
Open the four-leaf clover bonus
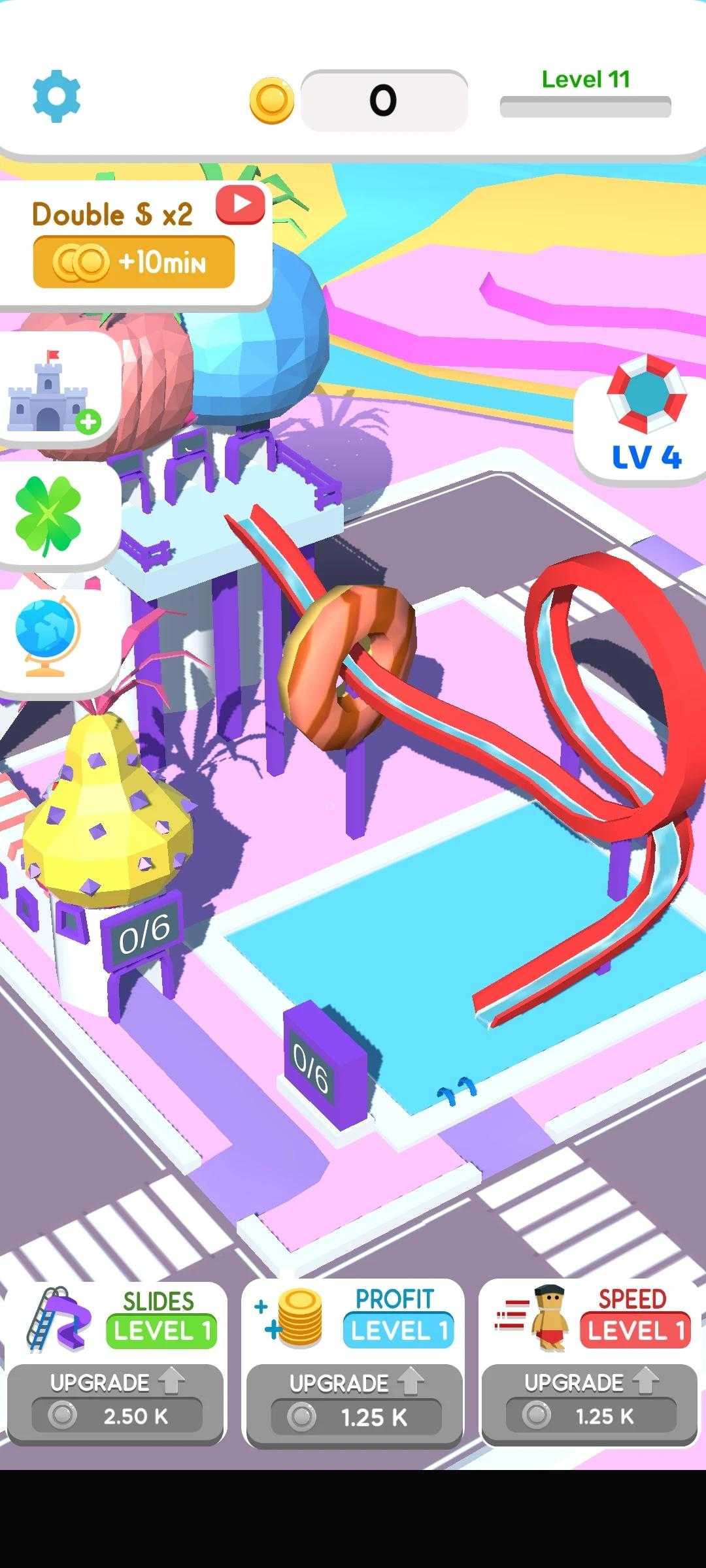[x=49, y=514]
